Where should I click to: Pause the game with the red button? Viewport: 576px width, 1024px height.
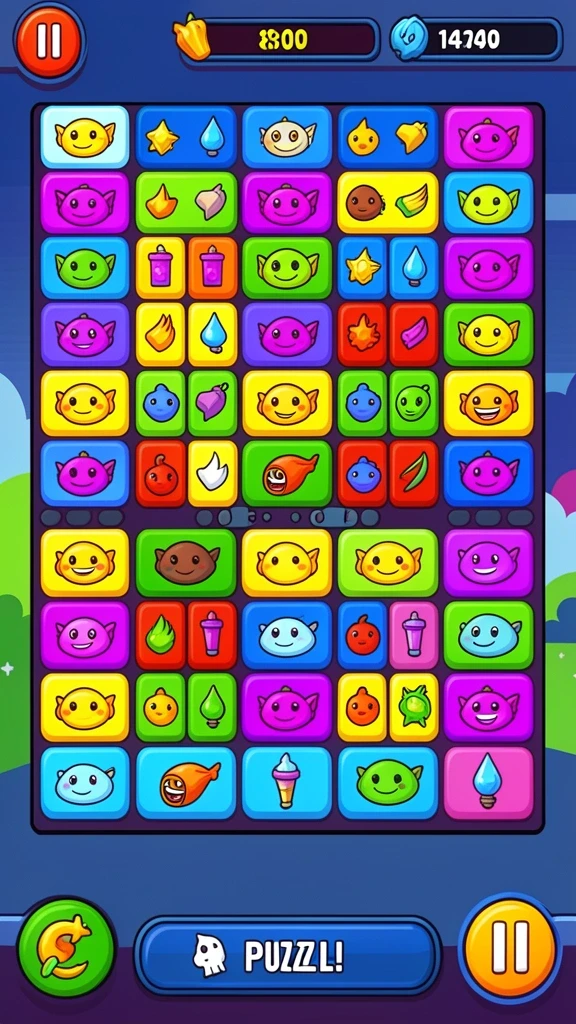[x=48, y=40]
